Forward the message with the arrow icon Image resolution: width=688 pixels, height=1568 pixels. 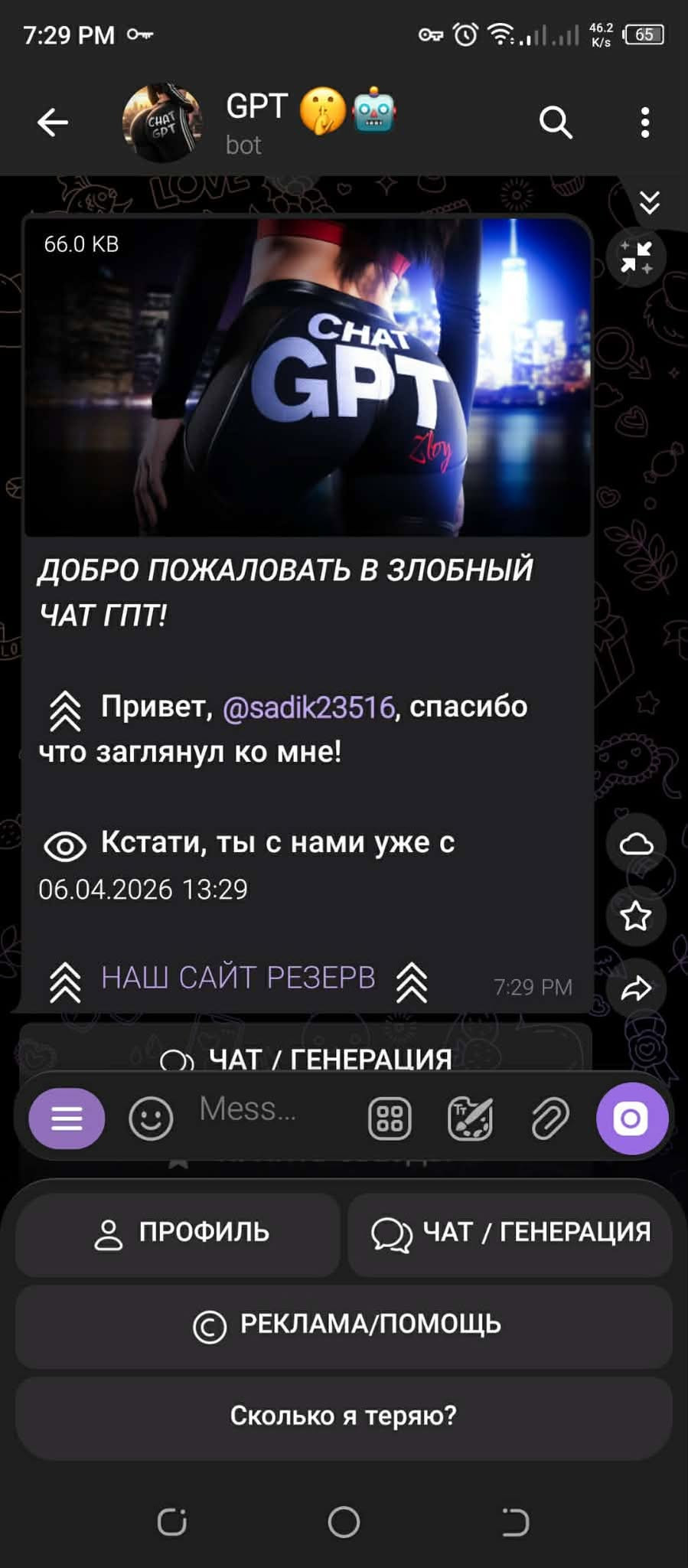pyautogui.click(x=635, y=988)
